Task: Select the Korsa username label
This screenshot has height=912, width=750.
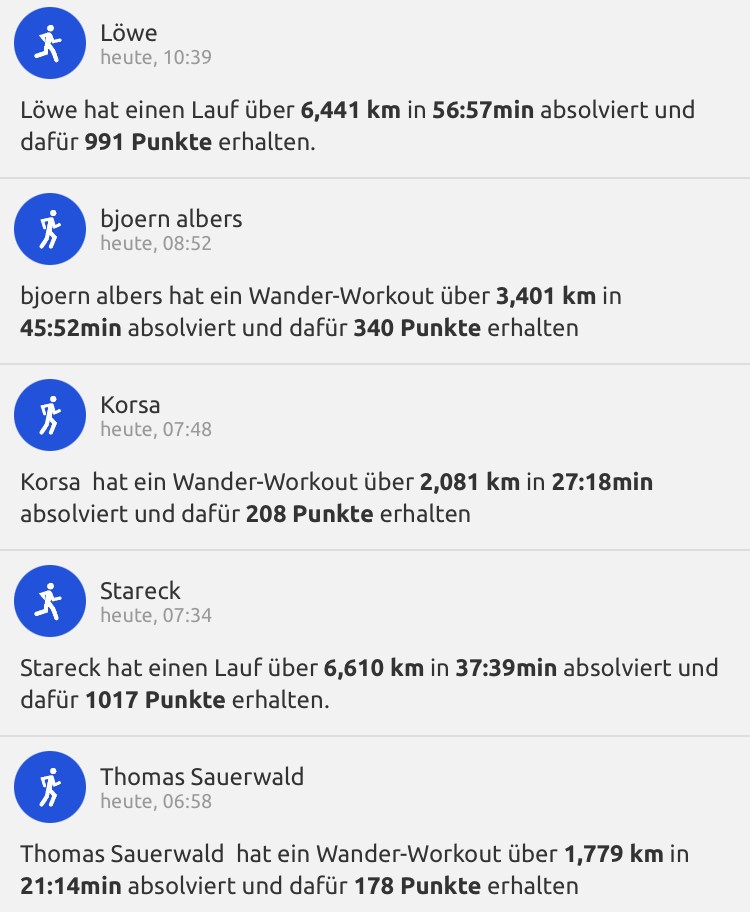Action: 130,404
